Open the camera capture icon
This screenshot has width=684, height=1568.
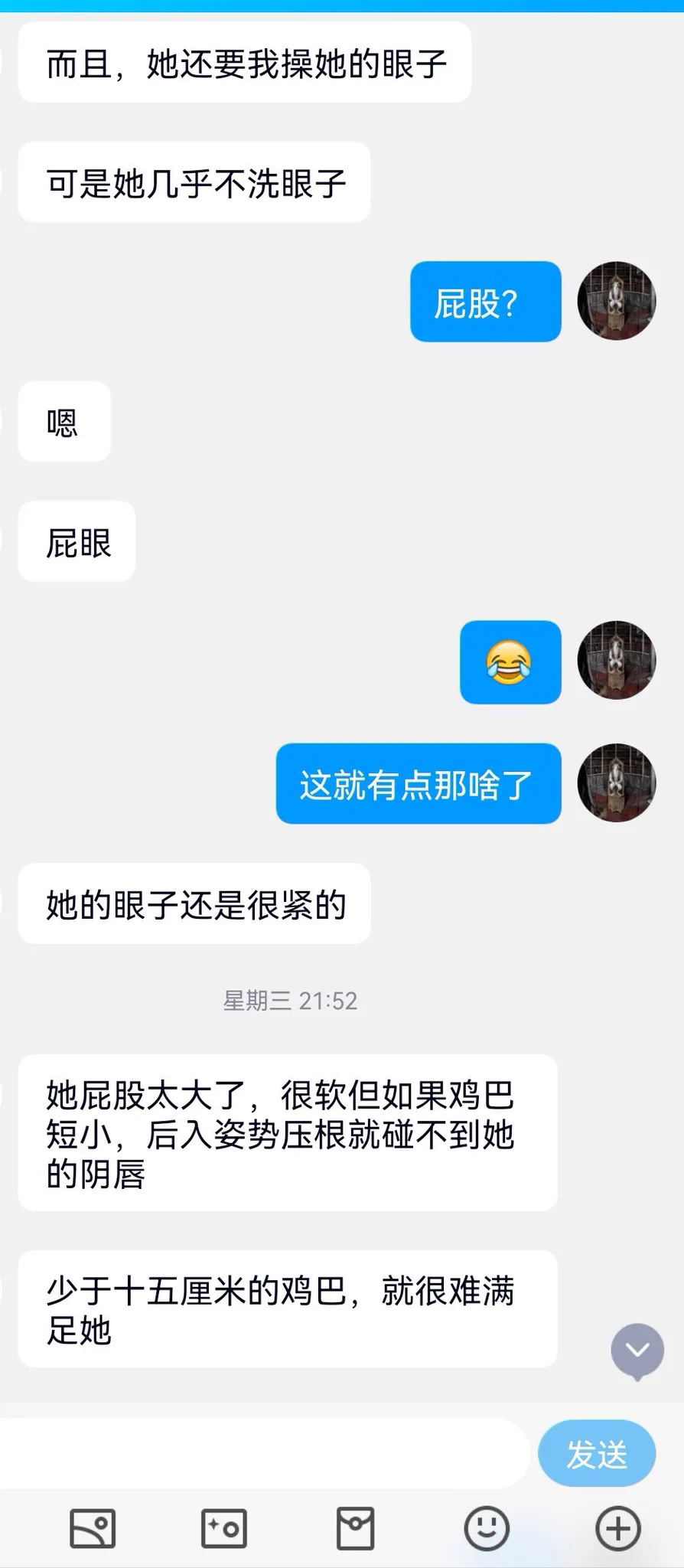pyautogui.click(x=223, y=1528)
